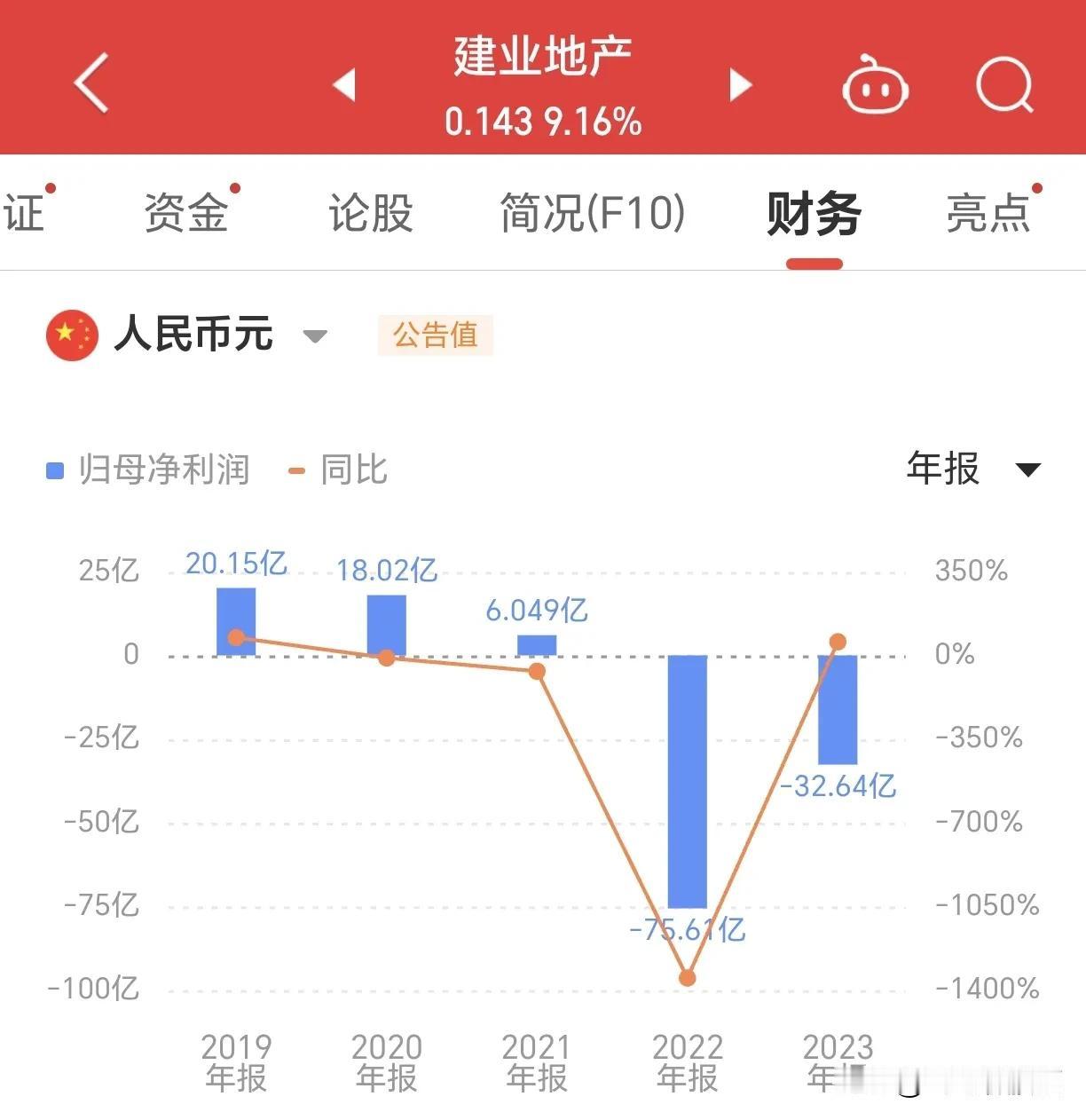Click the 资金 menu item
Viewport: 1086px width, 1120px height.
(x=185, y=213)
